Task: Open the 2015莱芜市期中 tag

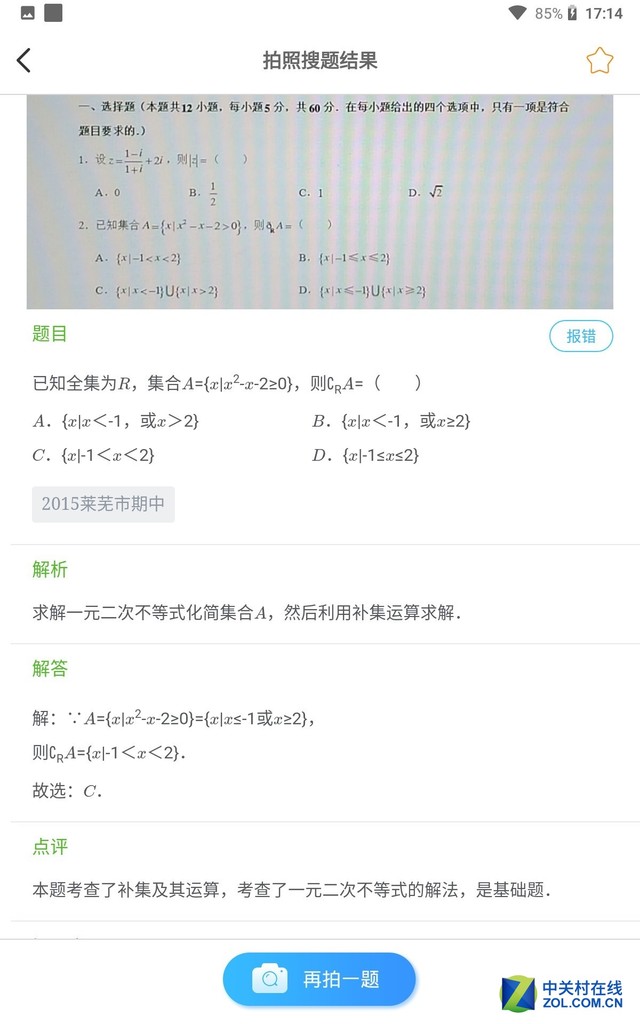Action: click(x=103, y=504)
